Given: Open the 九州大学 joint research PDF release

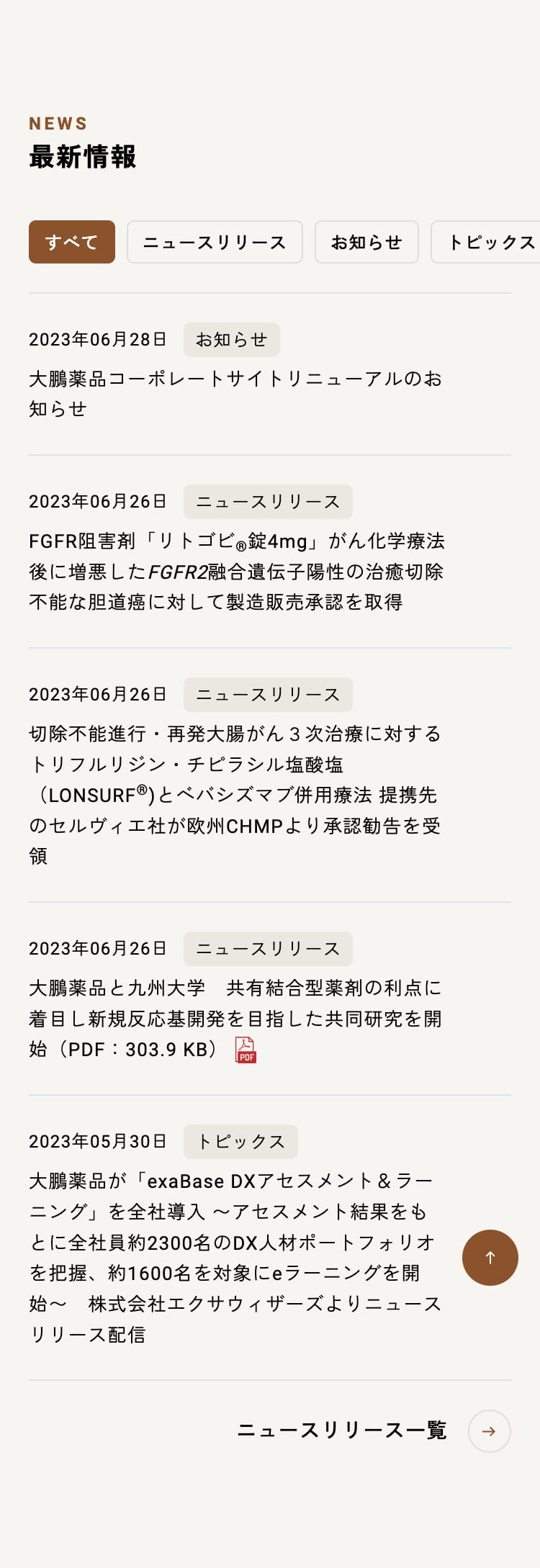Looking at the screenshot, I should point(235,1018).
